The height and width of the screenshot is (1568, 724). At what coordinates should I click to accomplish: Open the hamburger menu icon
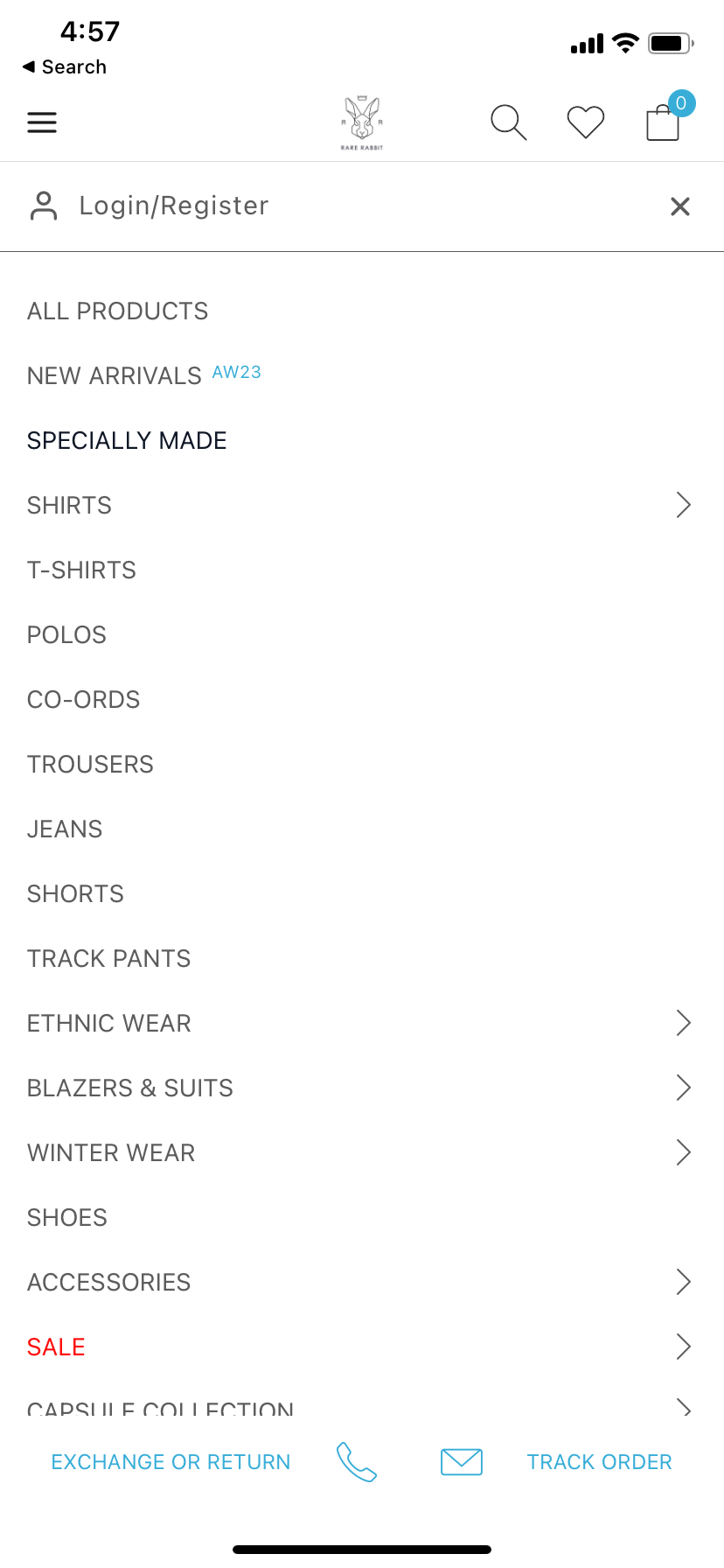[x=41, y=122]
